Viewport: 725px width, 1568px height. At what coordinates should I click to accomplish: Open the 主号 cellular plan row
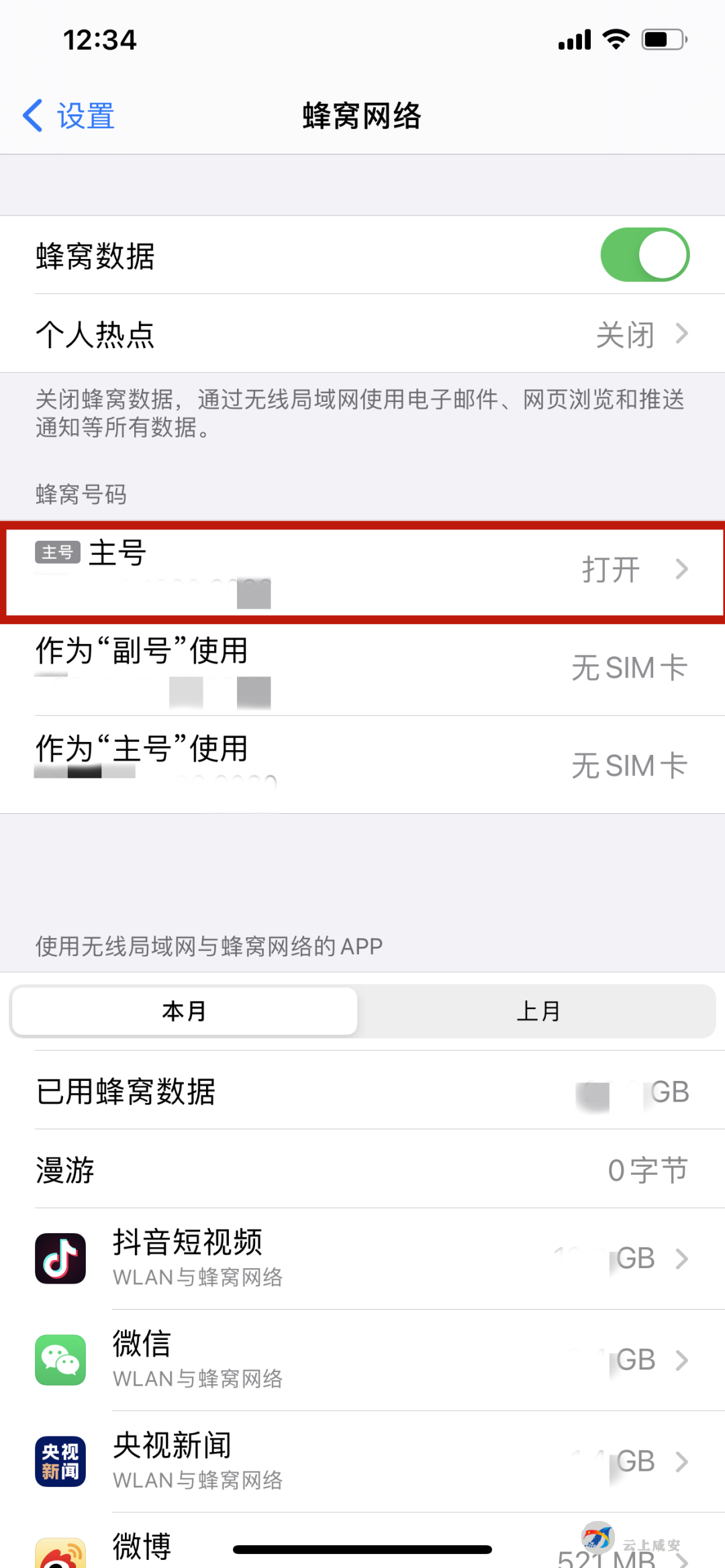(x=362, y=570)
